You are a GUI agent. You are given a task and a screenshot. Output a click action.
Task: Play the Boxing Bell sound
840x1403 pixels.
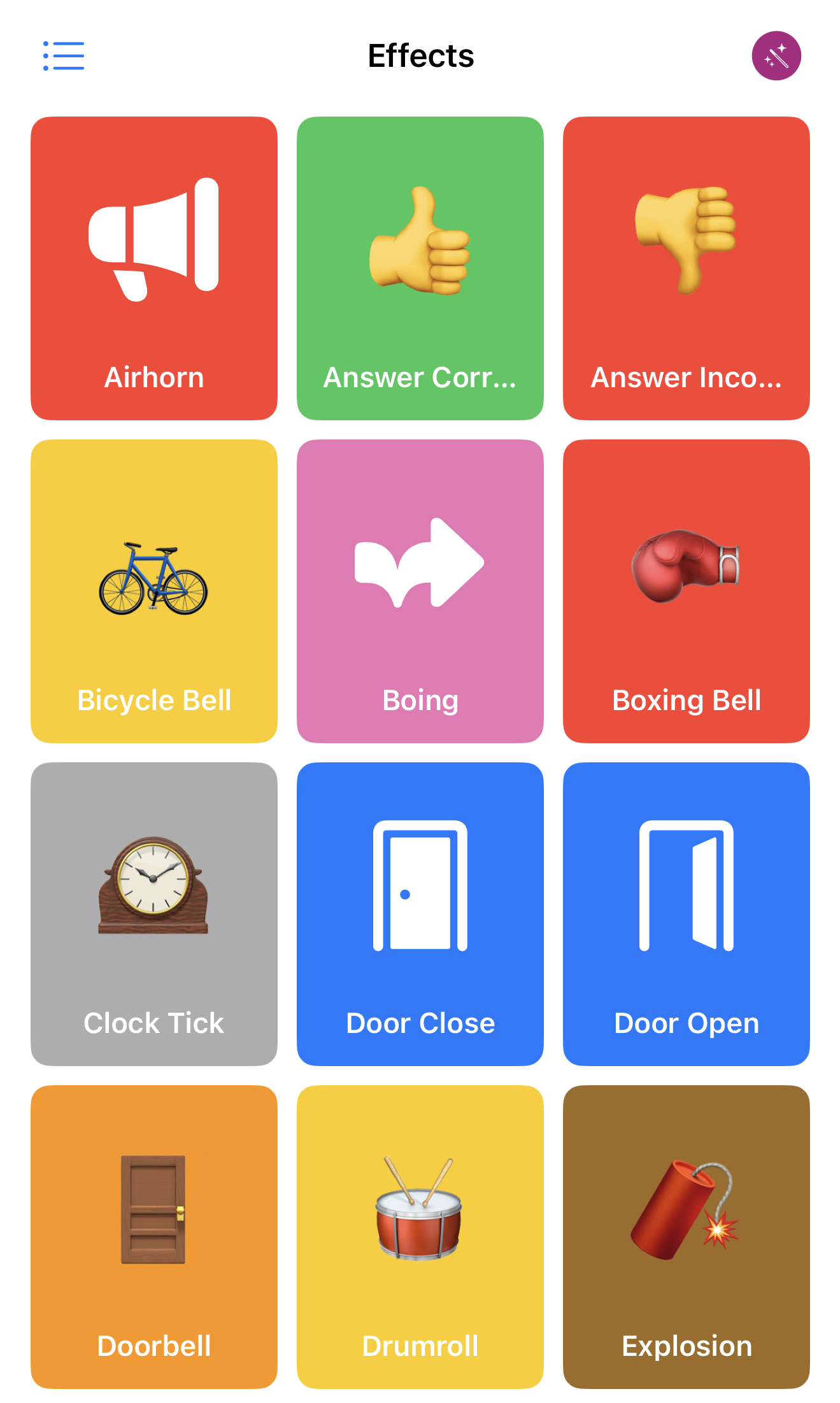coord(687,591)
